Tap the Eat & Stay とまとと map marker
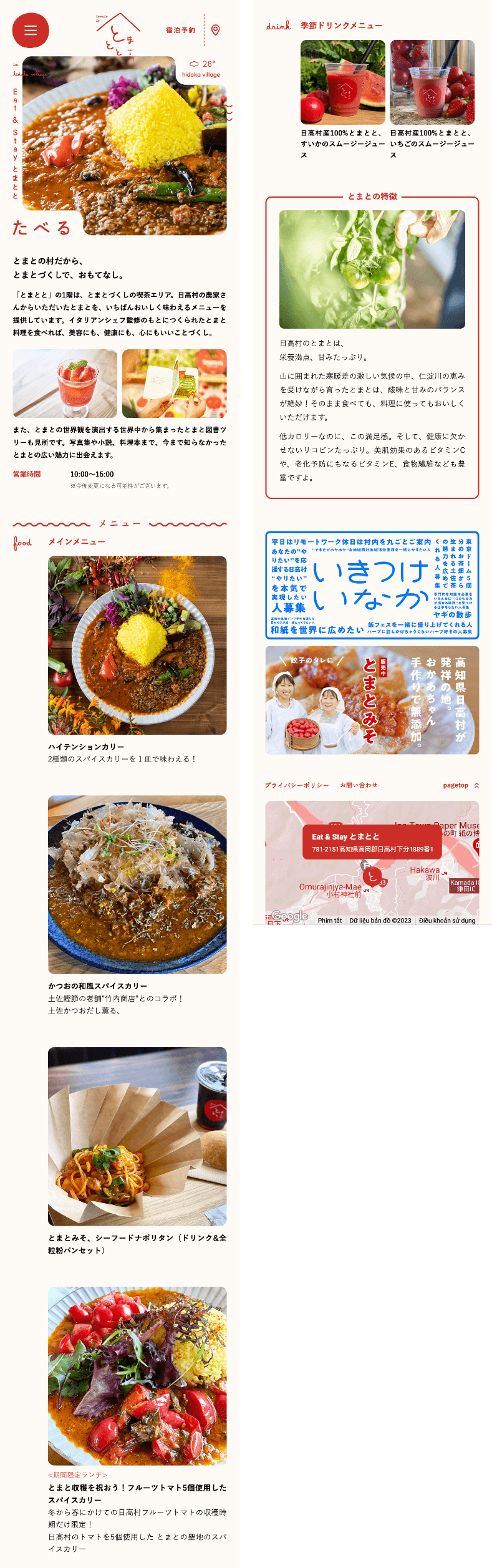This screenshot has height=1568, width=492. [372, 877]
